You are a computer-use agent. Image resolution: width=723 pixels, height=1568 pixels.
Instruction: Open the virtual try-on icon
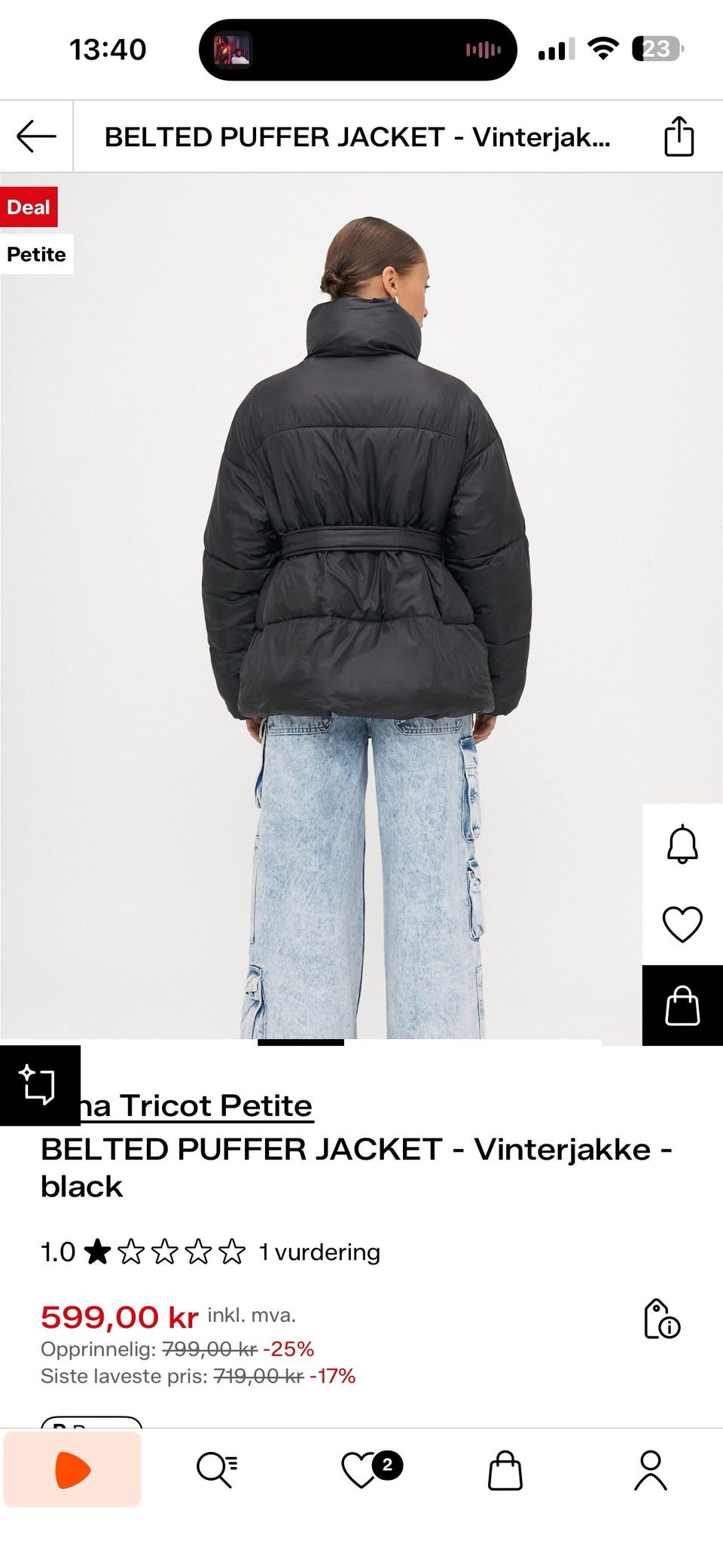pos(39,1085)
